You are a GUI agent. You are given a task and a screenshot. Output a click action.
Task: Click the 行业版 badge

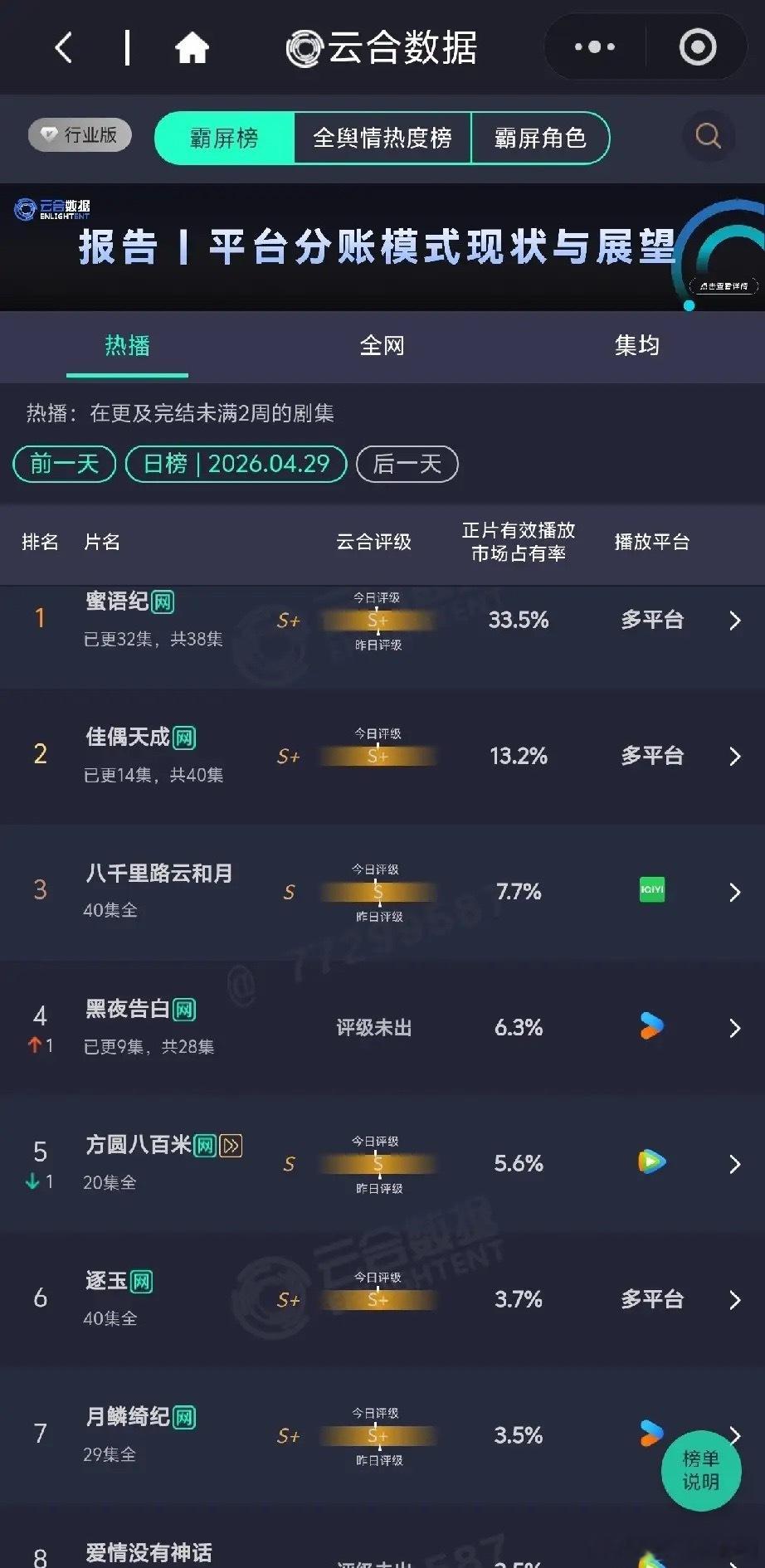click(79, 134)
